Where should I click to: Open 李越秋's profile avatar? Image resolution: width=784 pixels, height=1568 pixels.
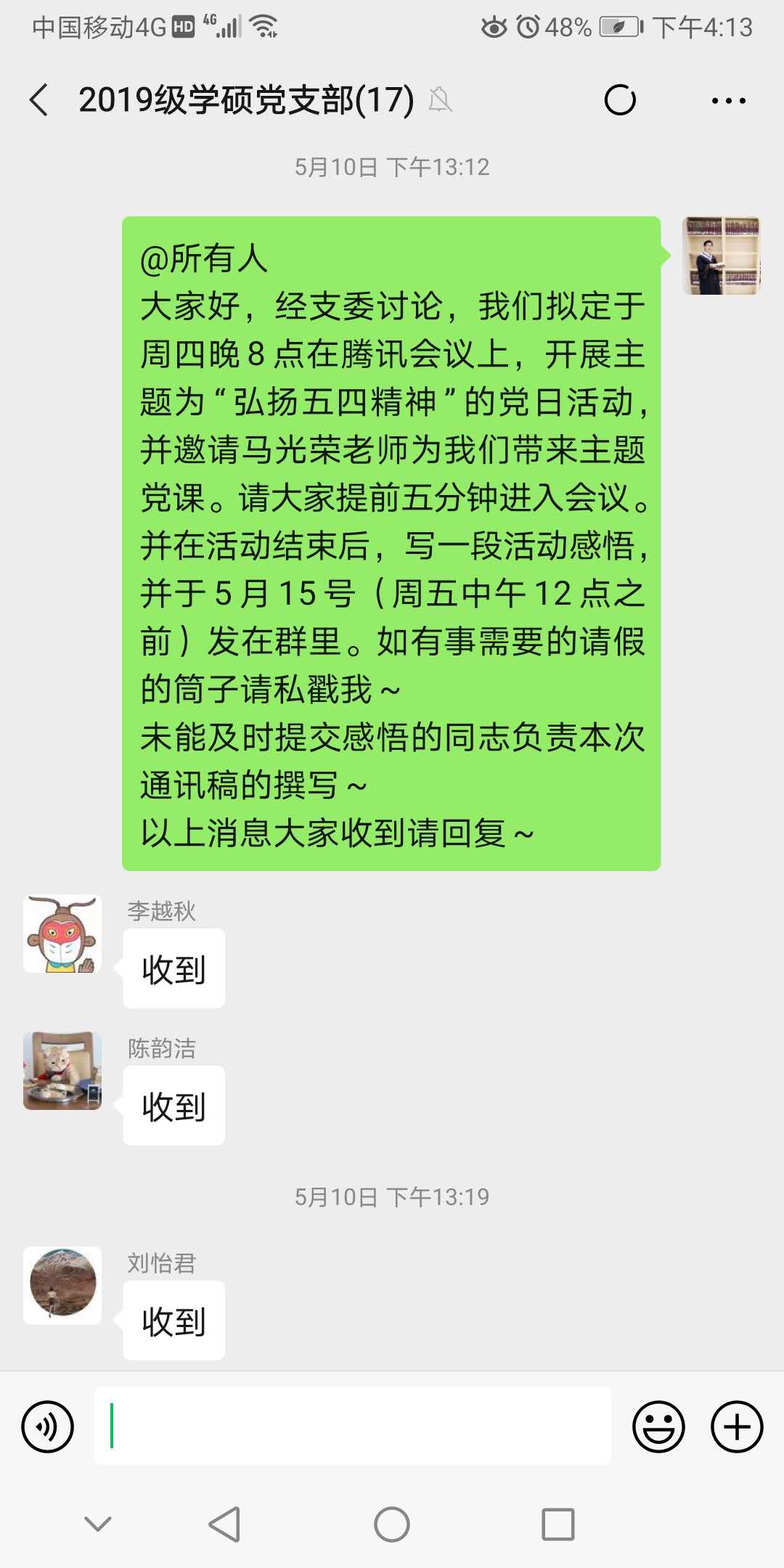point(62,934)
